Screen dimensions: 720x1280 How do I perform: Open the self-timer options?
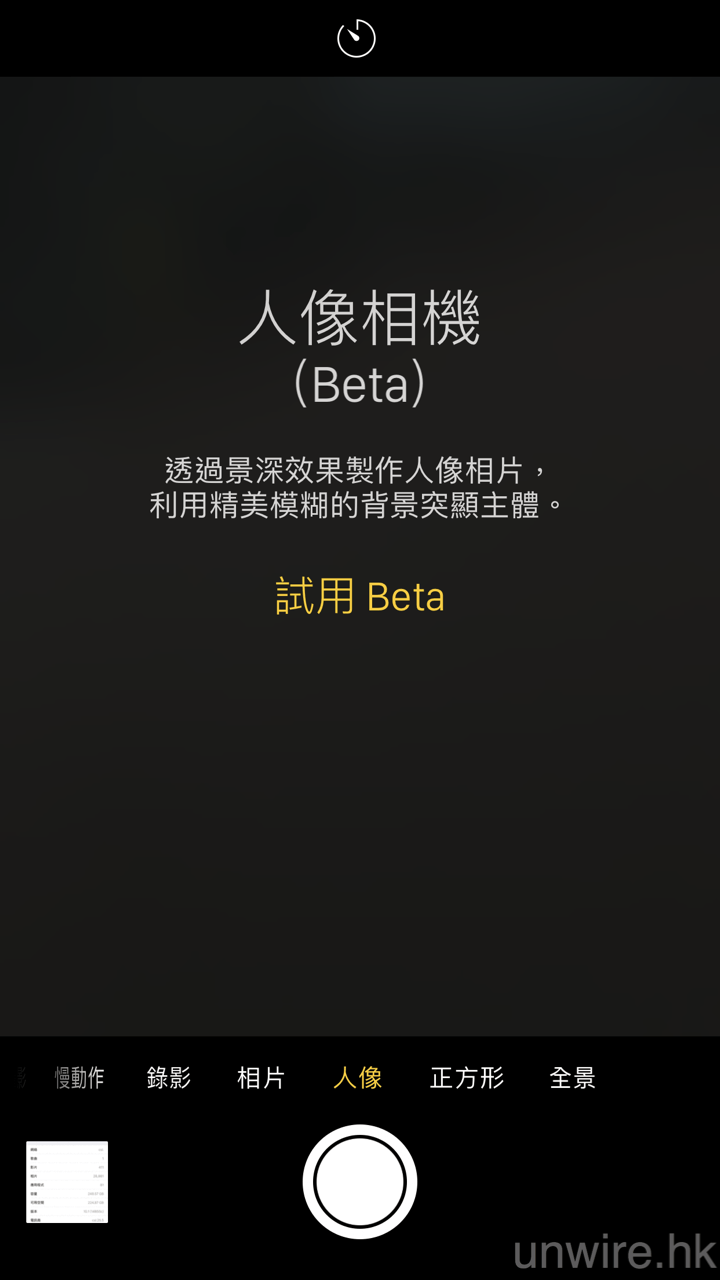click(356, 39)
